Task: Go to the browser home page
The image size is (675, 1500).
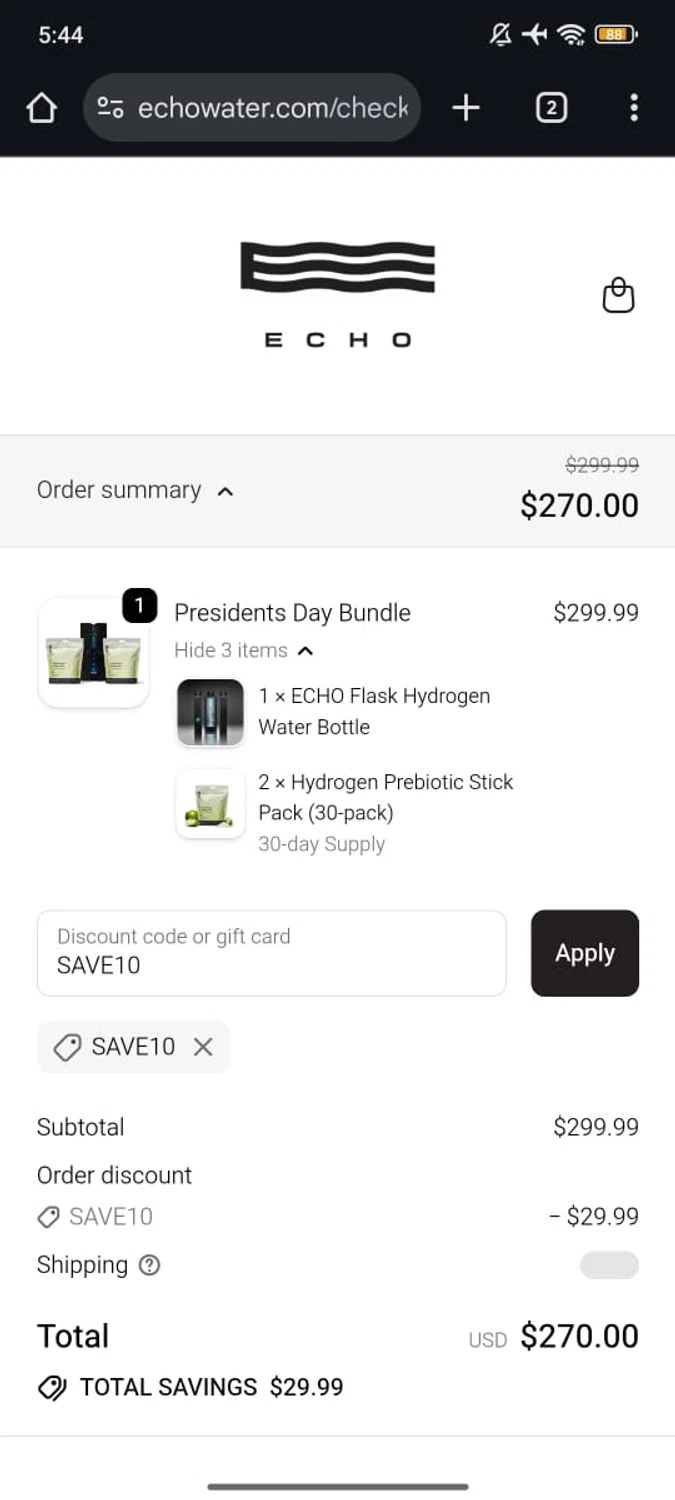Action: pos(41,108)
